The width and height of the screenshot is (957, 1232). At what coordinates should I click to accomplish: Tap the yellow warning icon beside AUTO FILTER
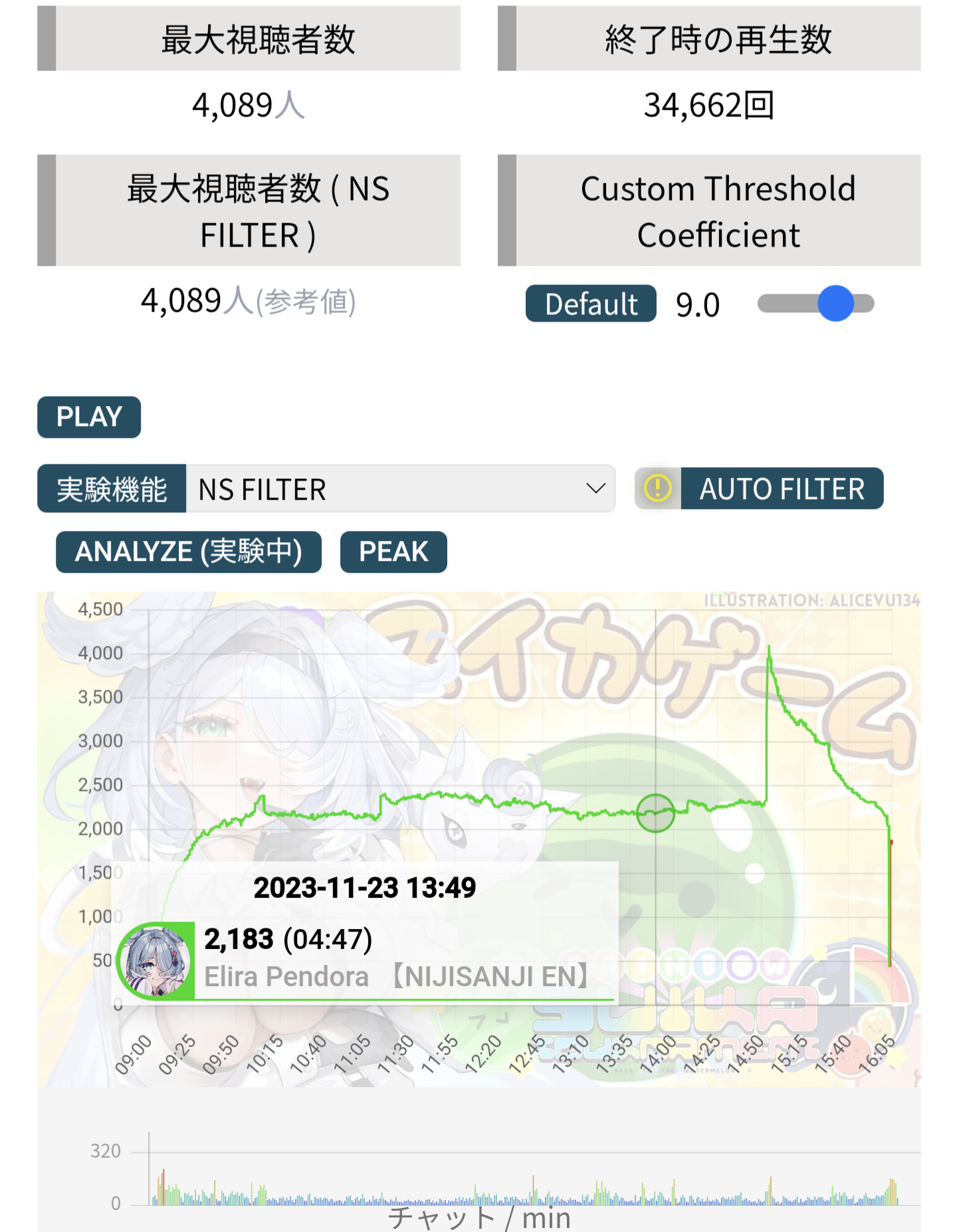[x=657, y=488]
